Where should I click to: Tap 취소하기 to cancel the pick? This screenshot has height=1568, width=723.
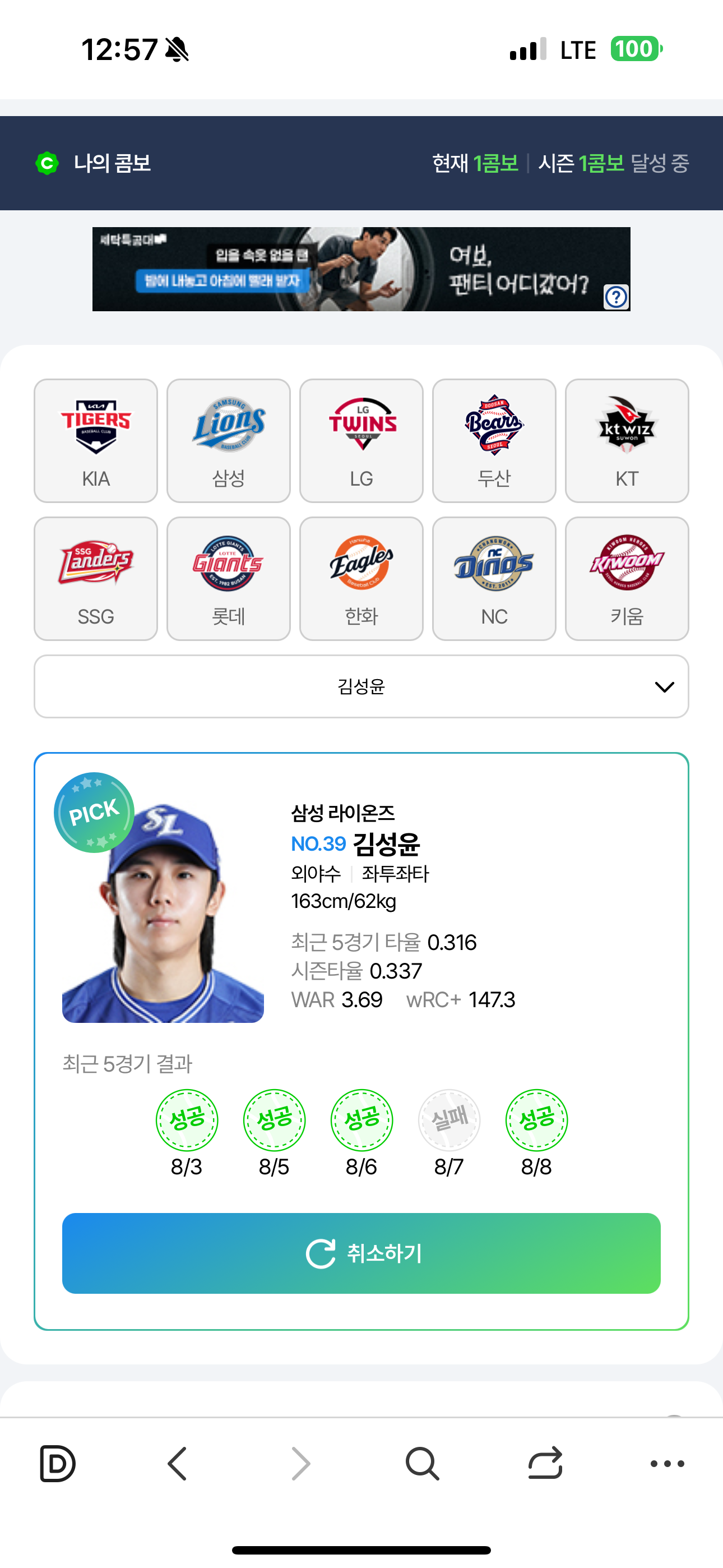point(361,1253)
